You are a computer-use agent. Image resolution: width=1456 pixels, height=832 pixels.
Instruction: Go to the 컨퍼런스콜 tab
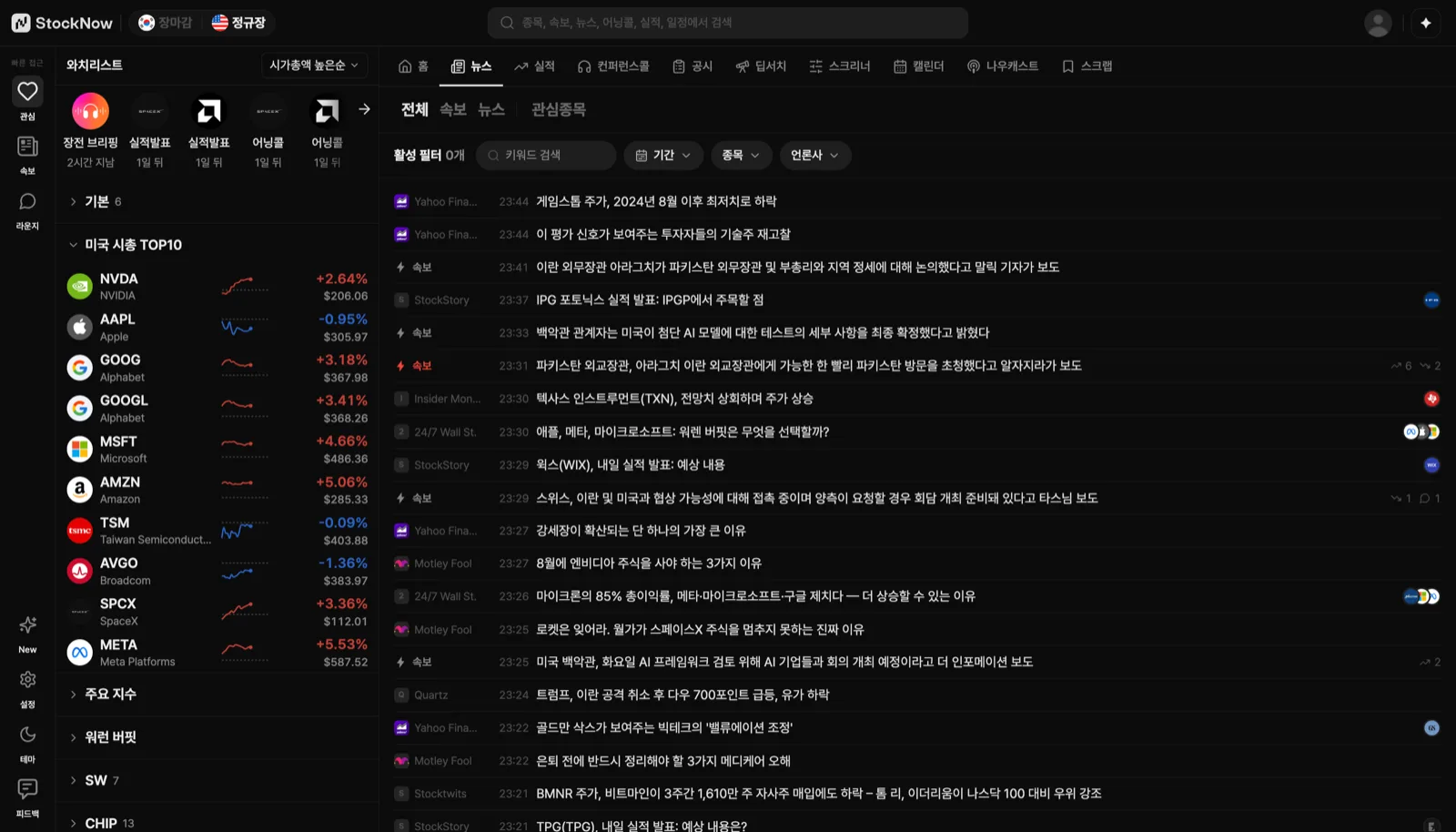(x=613, y=66)
